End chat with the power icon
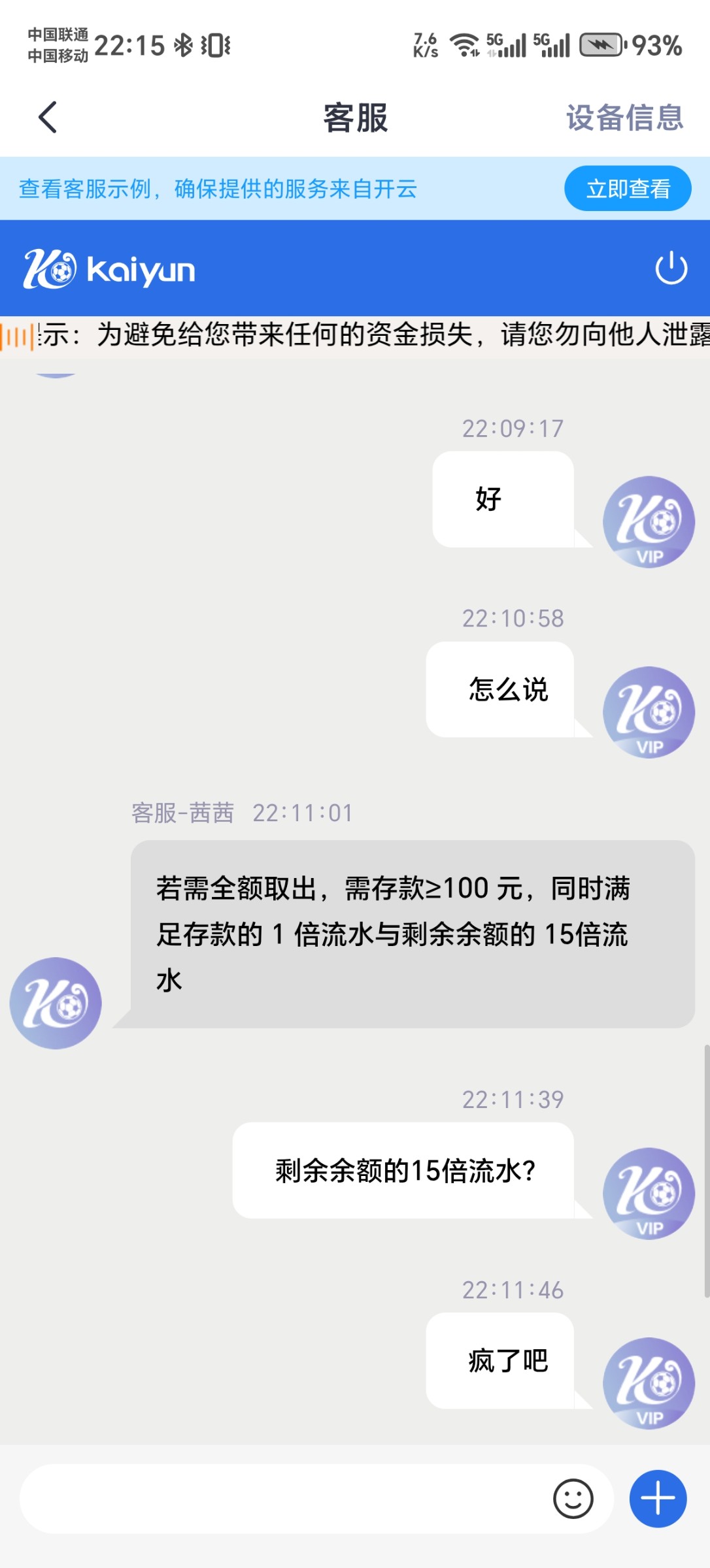This screenshot has height=1568, width=710. click(x=671, y=269)
